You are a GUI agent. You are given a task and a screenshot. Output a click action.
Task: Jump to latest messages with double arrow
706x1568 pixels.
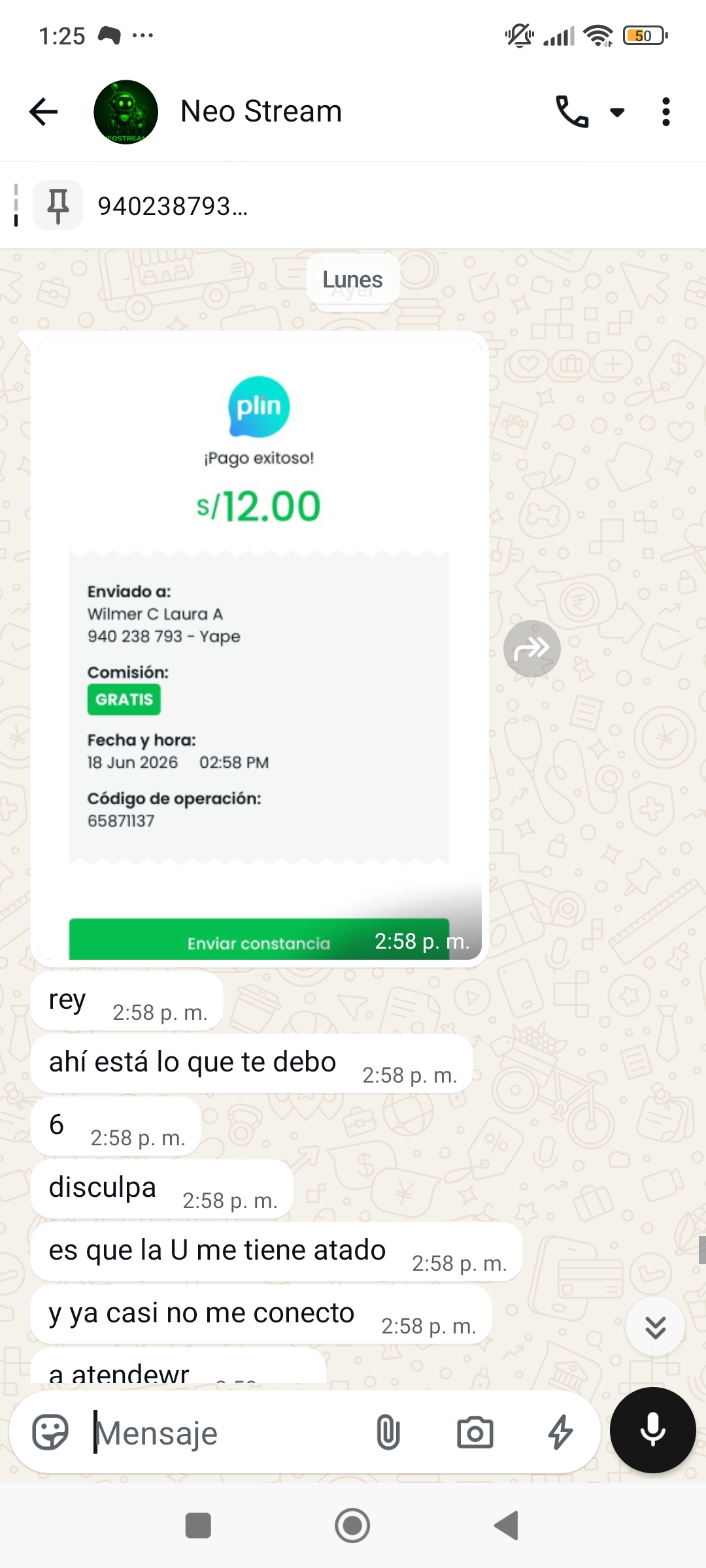point(656,1327)
